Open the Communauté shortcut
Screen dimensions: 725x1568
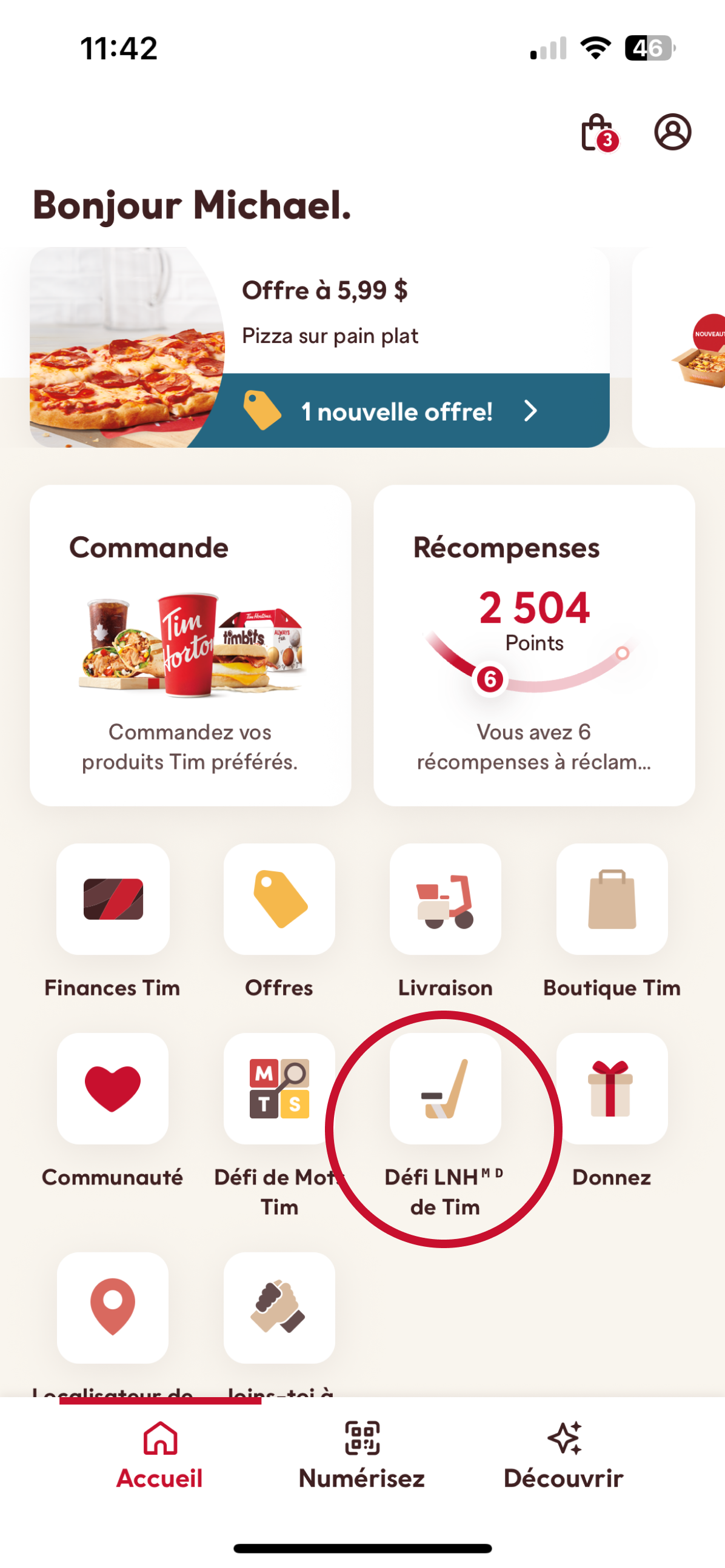click(113, 1088)
